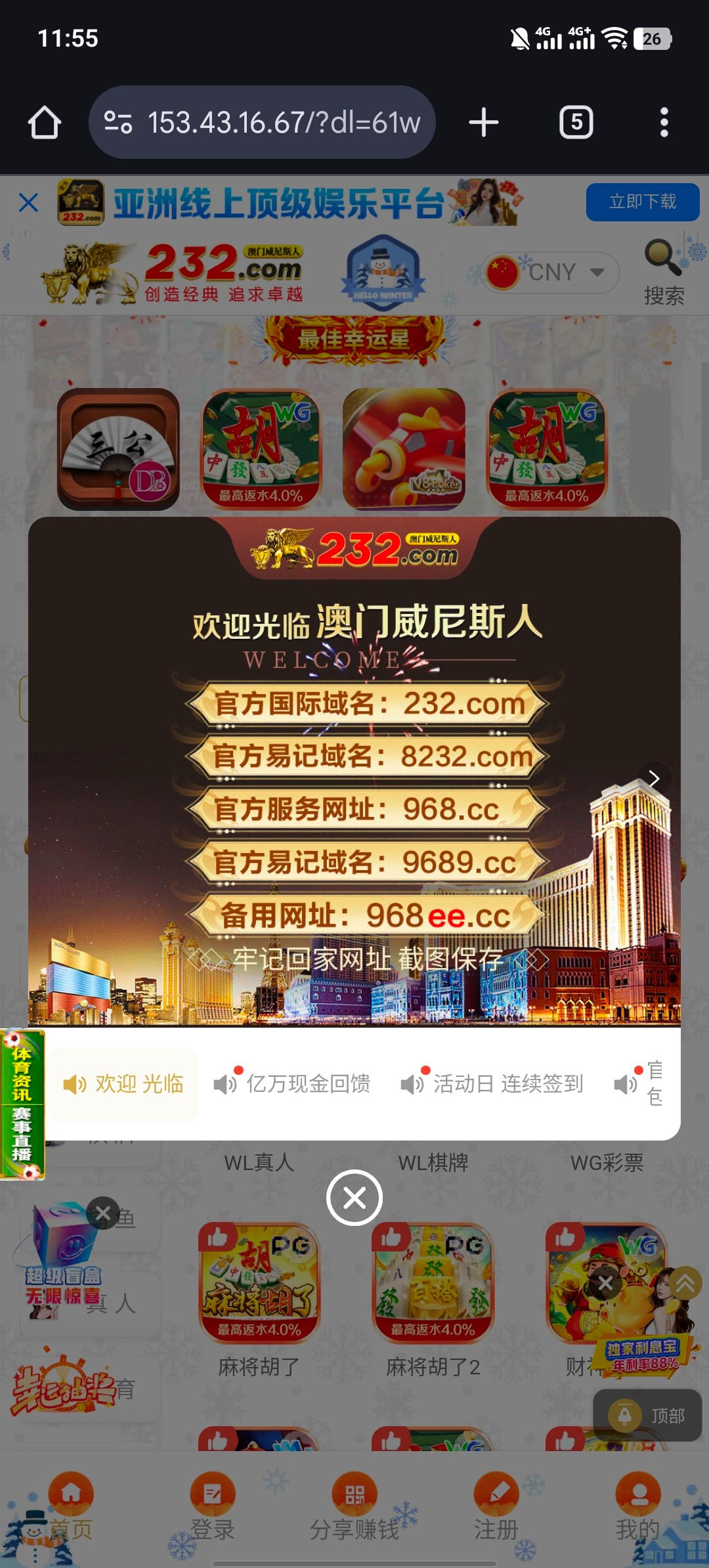Dismiss the top download banner
Image resolution: width=709 pixels, height=1568 pixels.
coord(28,202)
